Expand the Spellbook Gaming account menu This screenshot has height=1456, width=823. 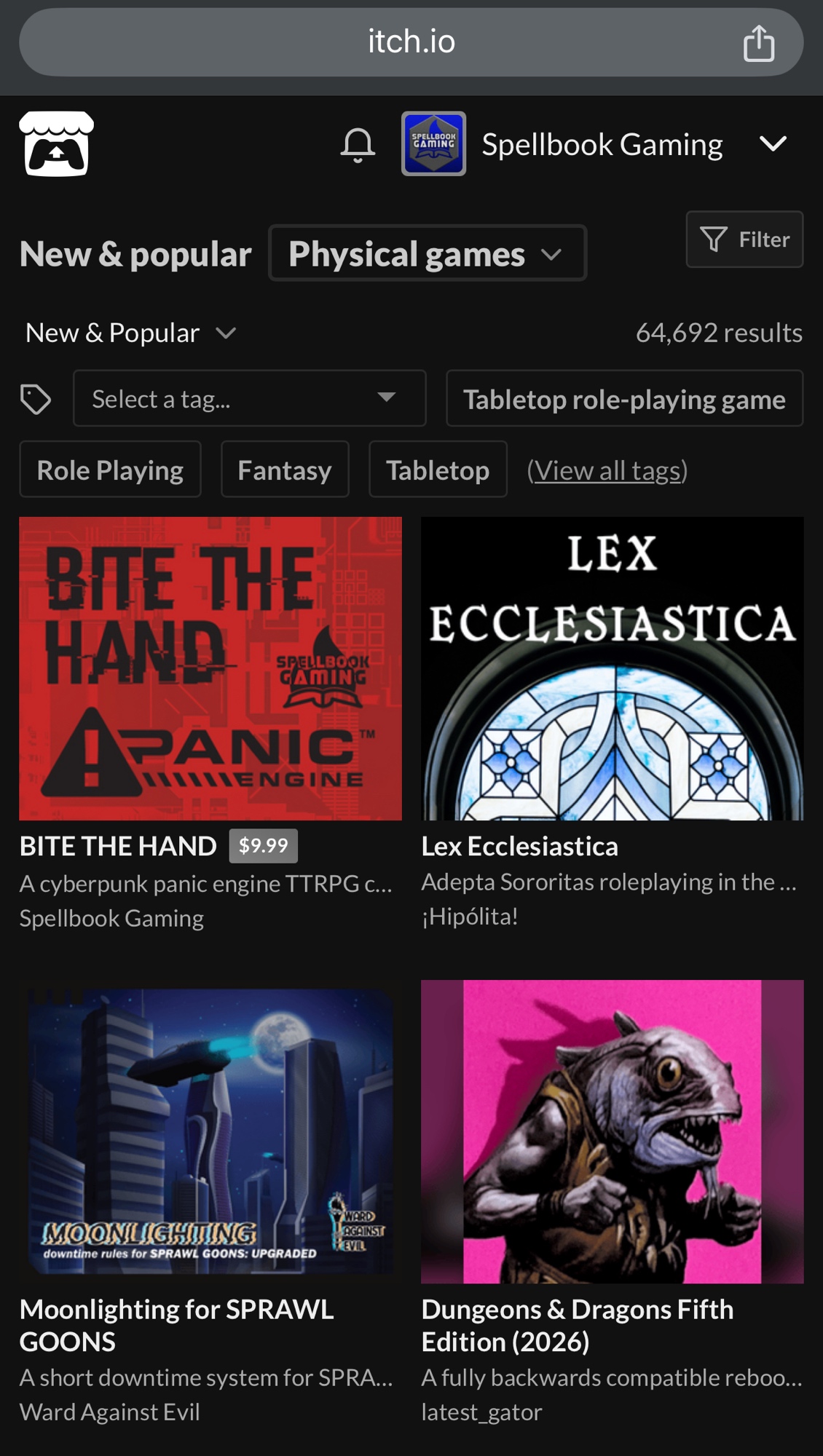coord(773,144)
